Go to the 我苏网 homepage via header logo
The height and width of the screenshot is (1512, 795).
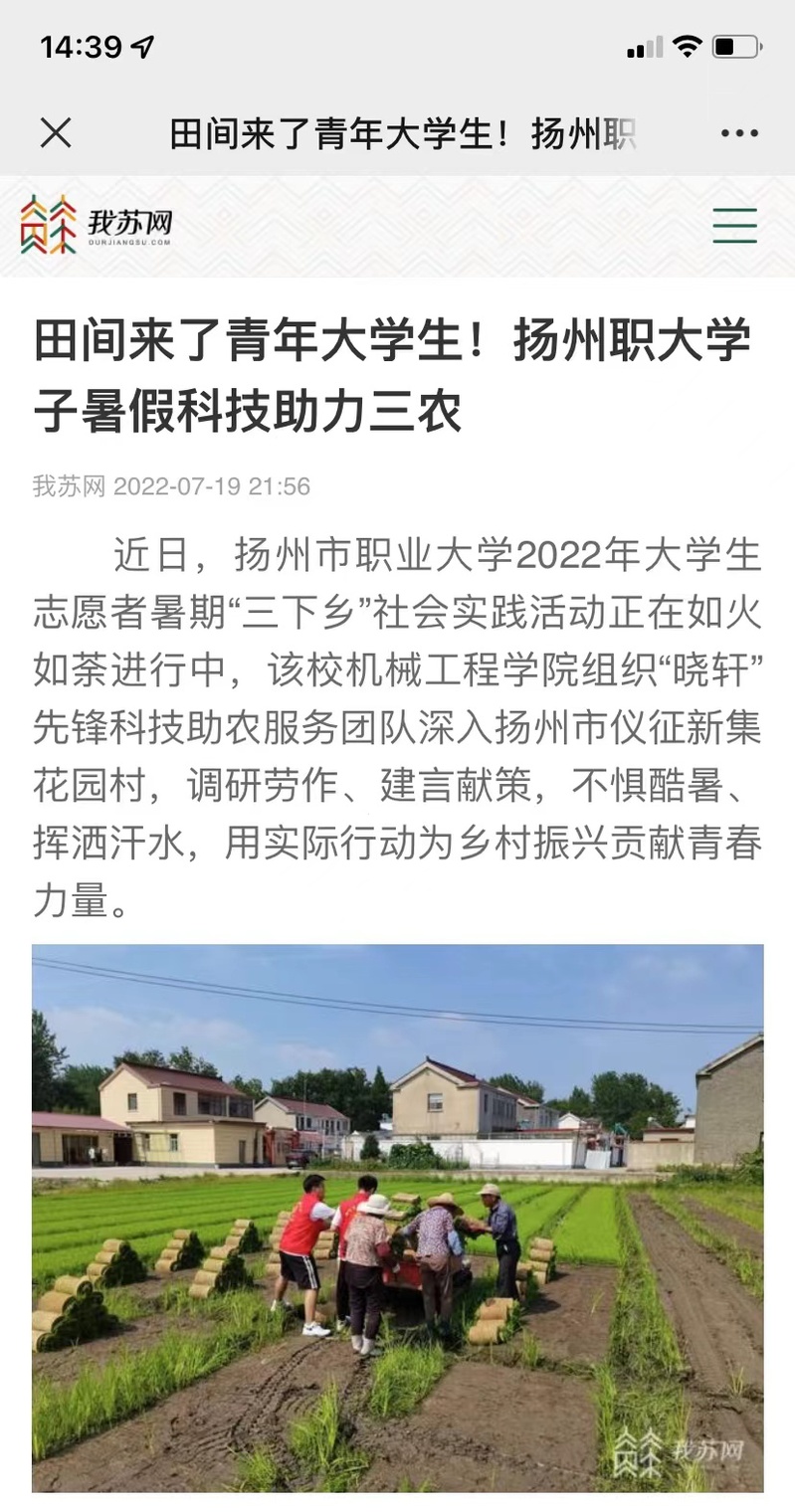pos(97,225)
